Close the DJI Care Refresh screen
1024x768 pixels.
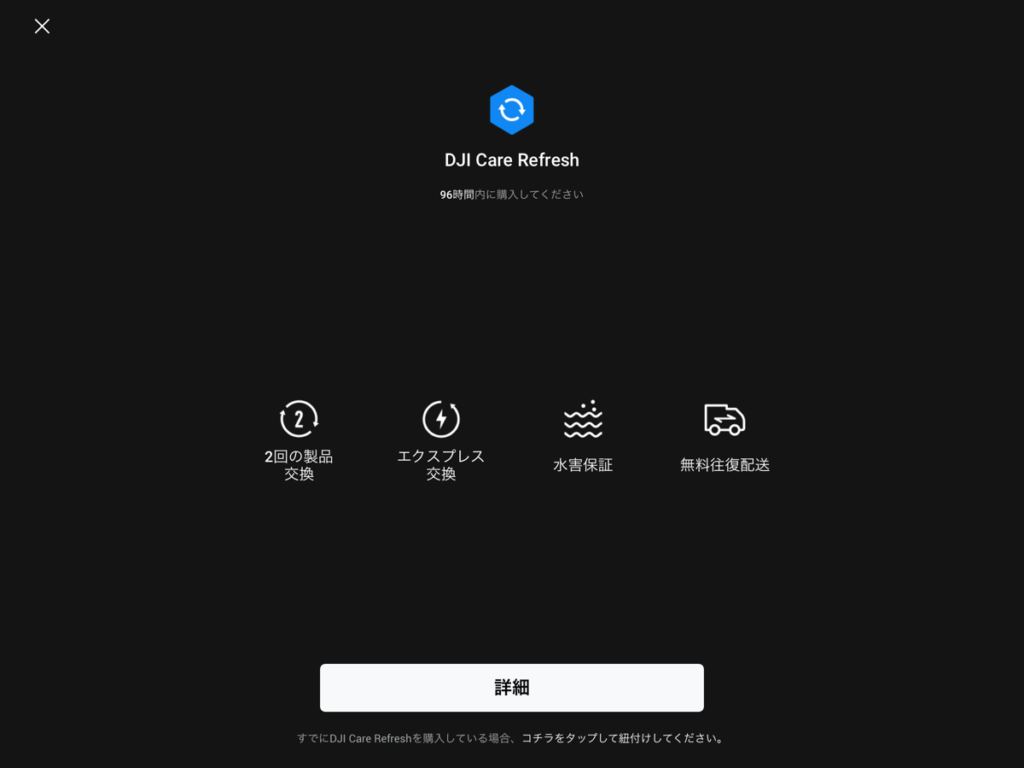coord(42,26)
